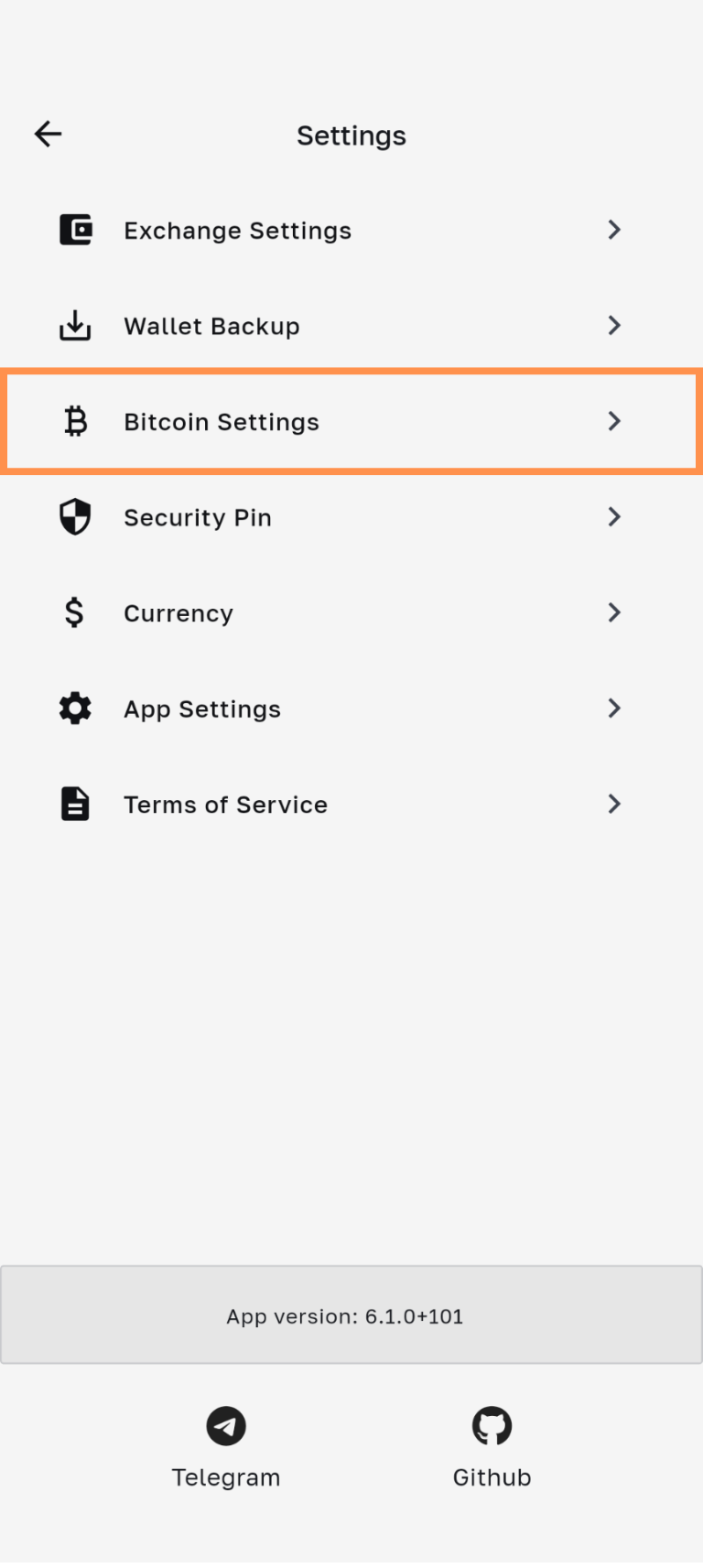This screenshot has height=1568, width=703.
Task: Open Security Pin settings
Action: click(x=198, y=518)
